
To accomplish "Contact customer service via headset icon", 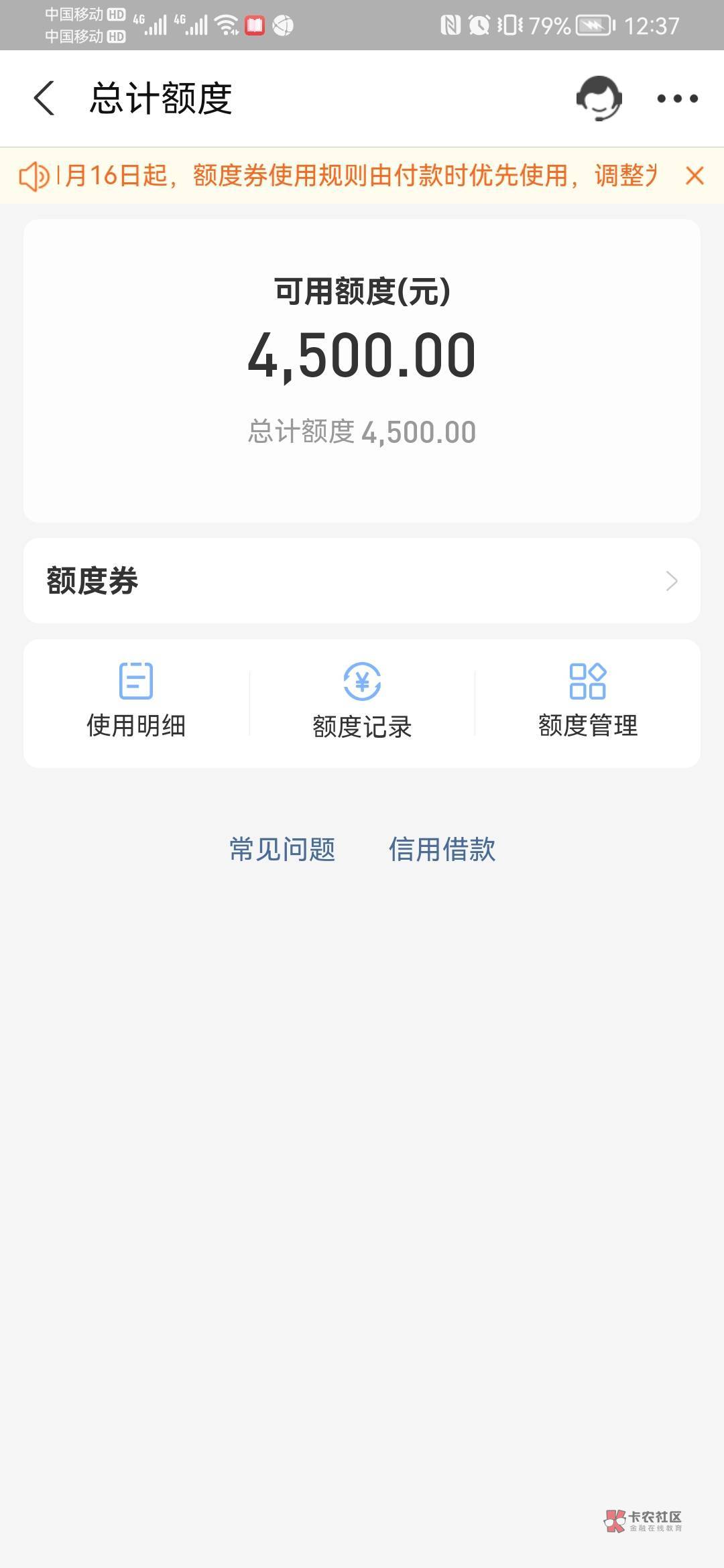I will 599,99.
